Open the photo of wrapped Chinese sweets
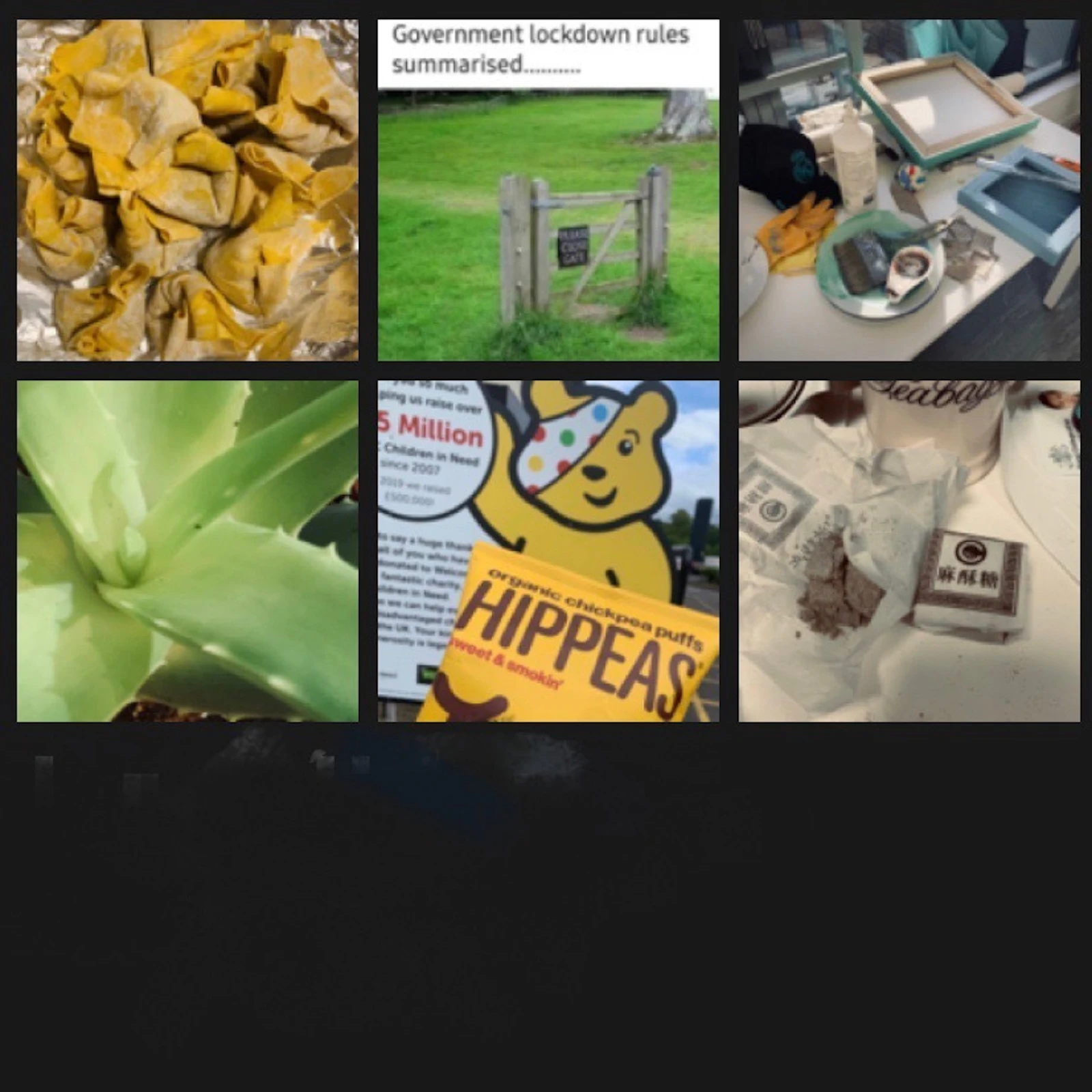 pyautogui.click(x=908, y=551)
